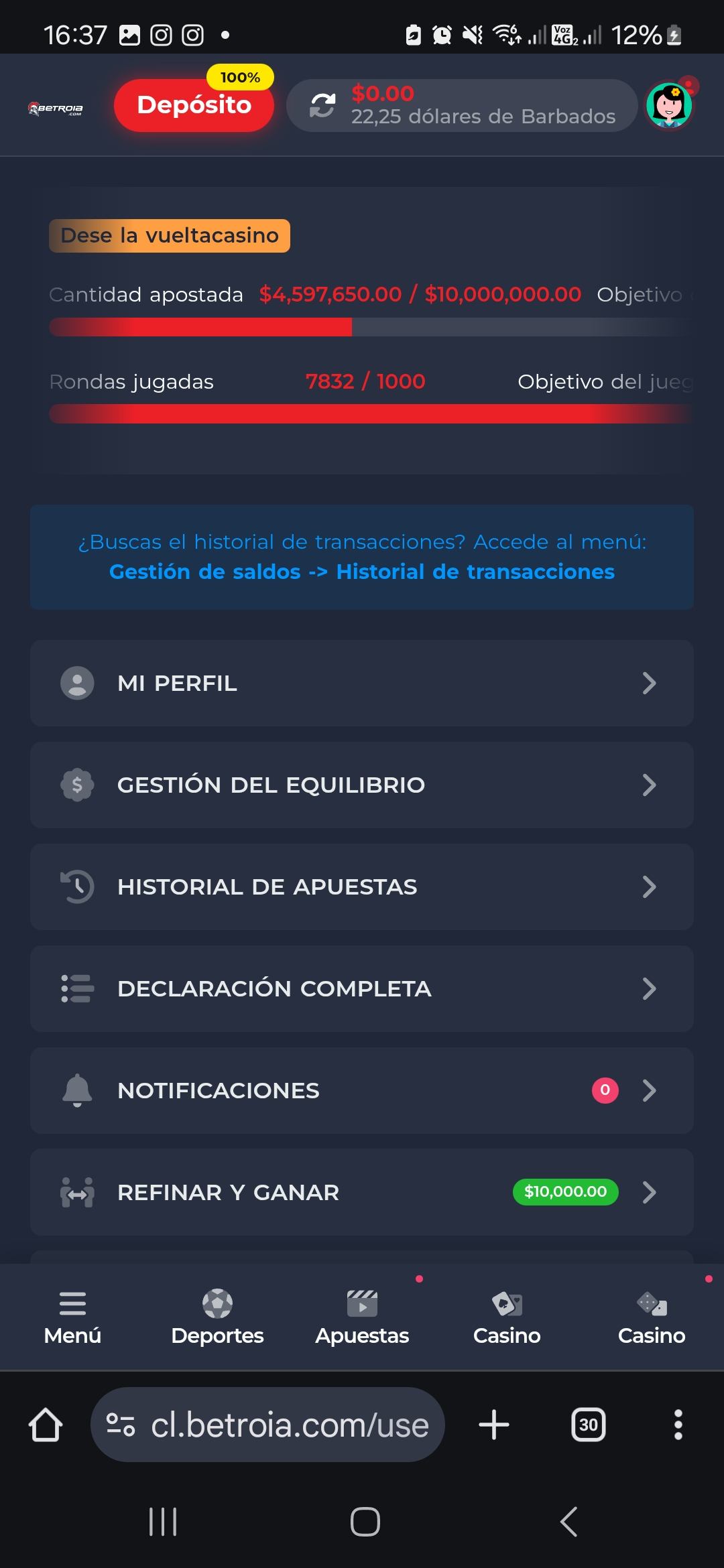Open the NOTIFICACIONES menu item
This screenshot has width=724, height=1568.
pos(362,1090)
